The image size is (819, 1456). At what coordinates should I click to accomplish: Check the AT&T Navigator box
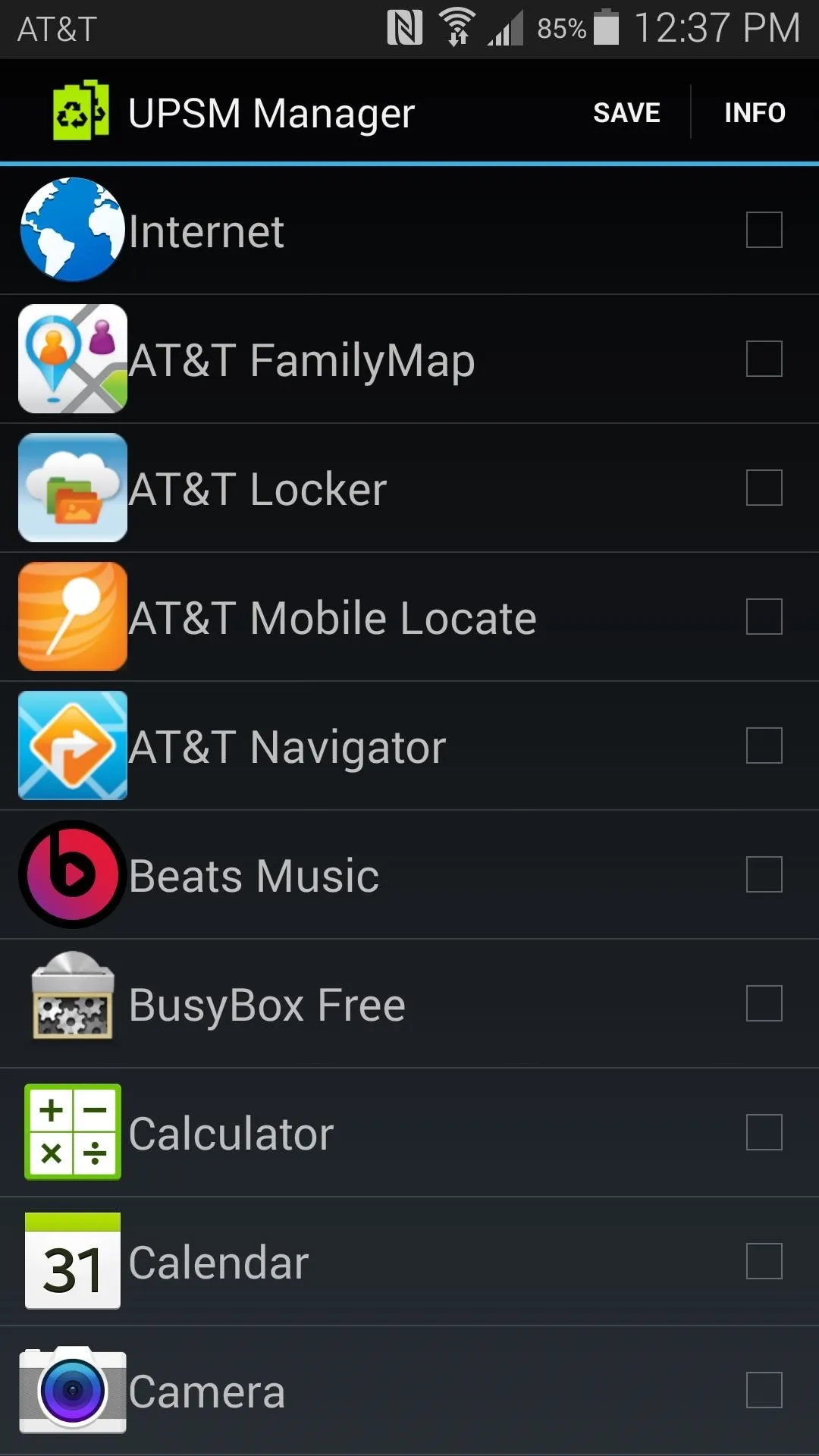tap(764, 745)
